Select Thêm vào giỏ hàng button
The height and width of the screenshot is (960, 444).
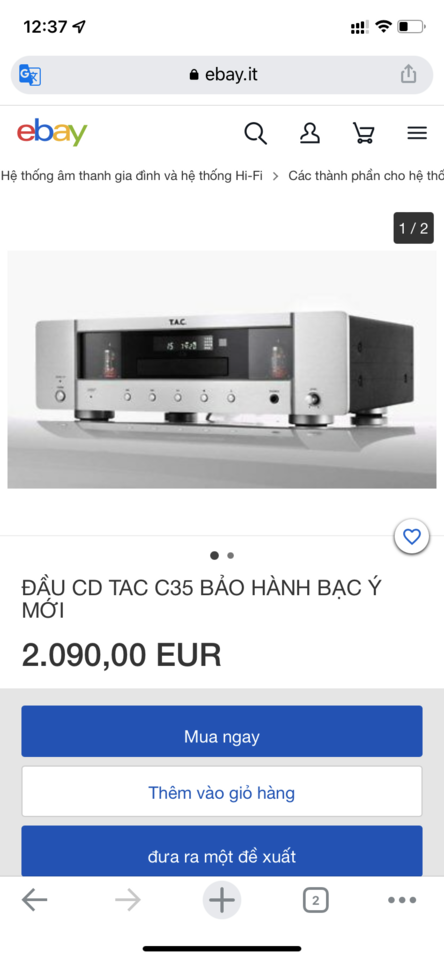click(x=222, y=791)
